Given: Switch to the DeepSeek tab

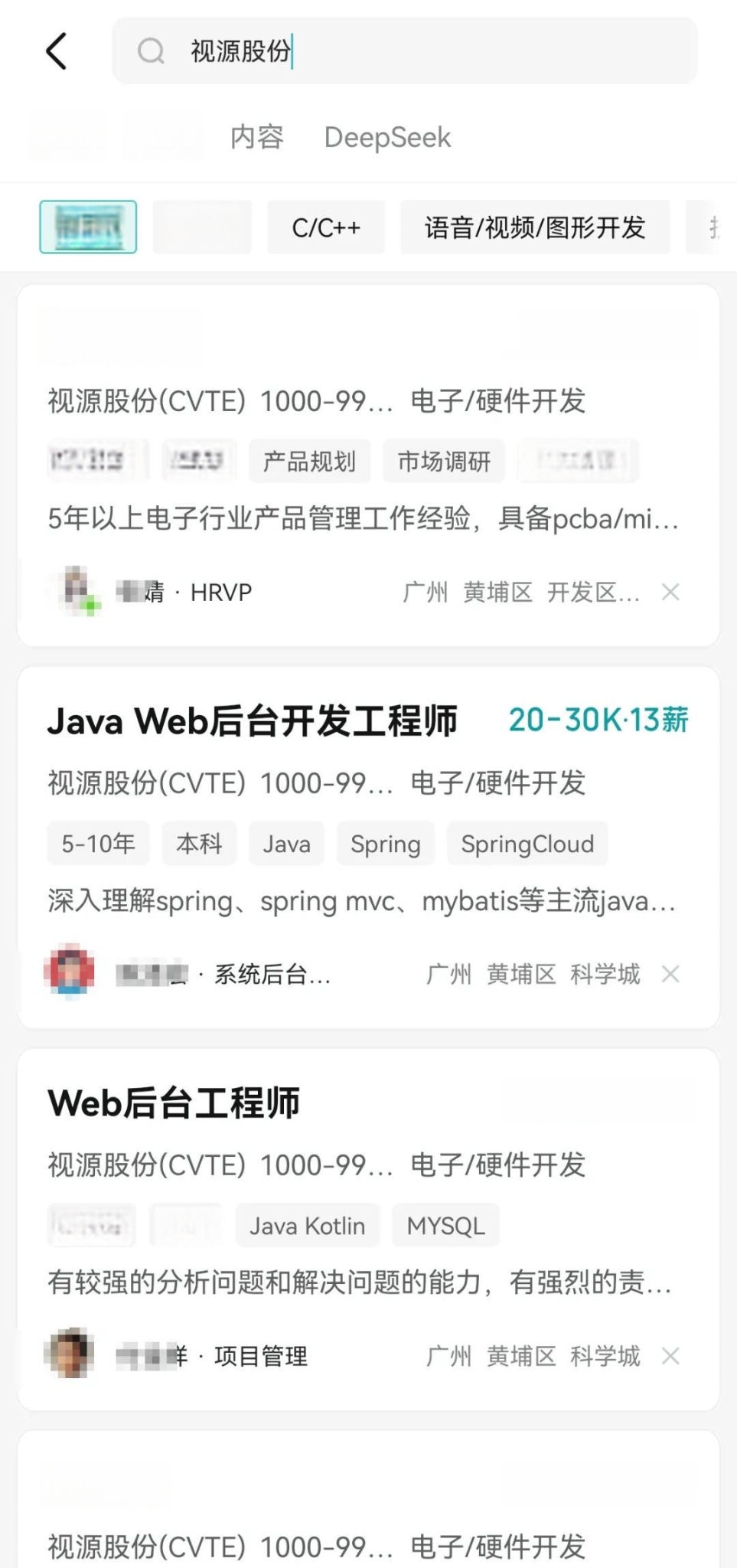Looking at the screenshot, I should click(x=387, y=138).
